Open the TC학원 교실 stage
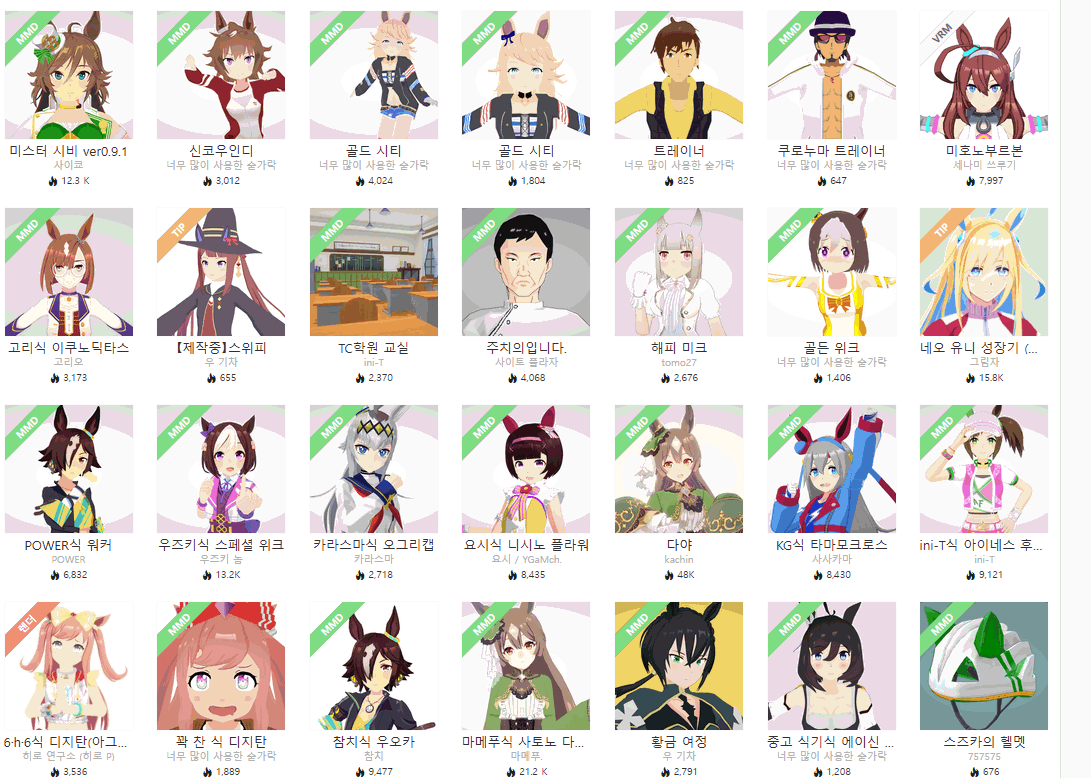1091x778 pixels. click(374, 272)
